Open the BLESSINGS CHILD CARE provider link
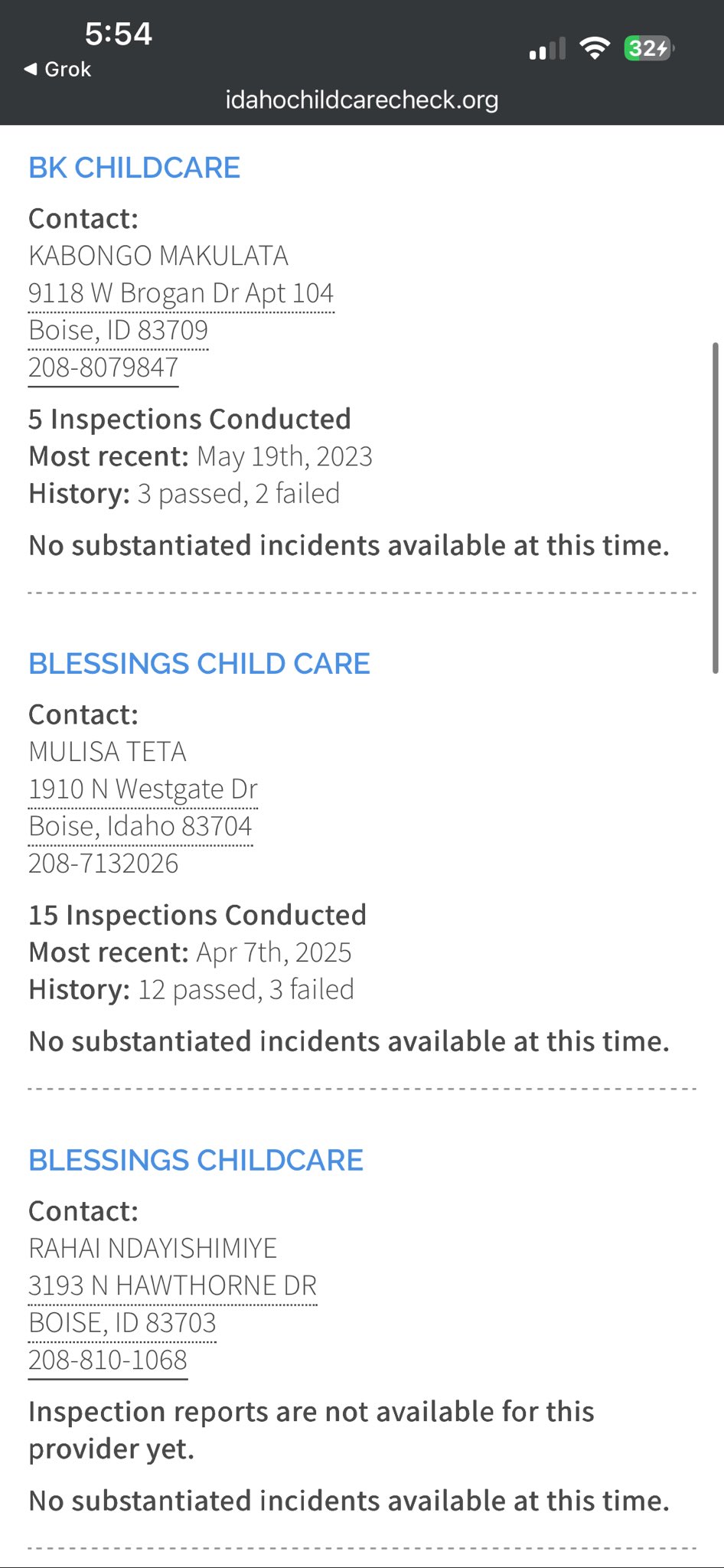724x1568 pixels. 199,664
